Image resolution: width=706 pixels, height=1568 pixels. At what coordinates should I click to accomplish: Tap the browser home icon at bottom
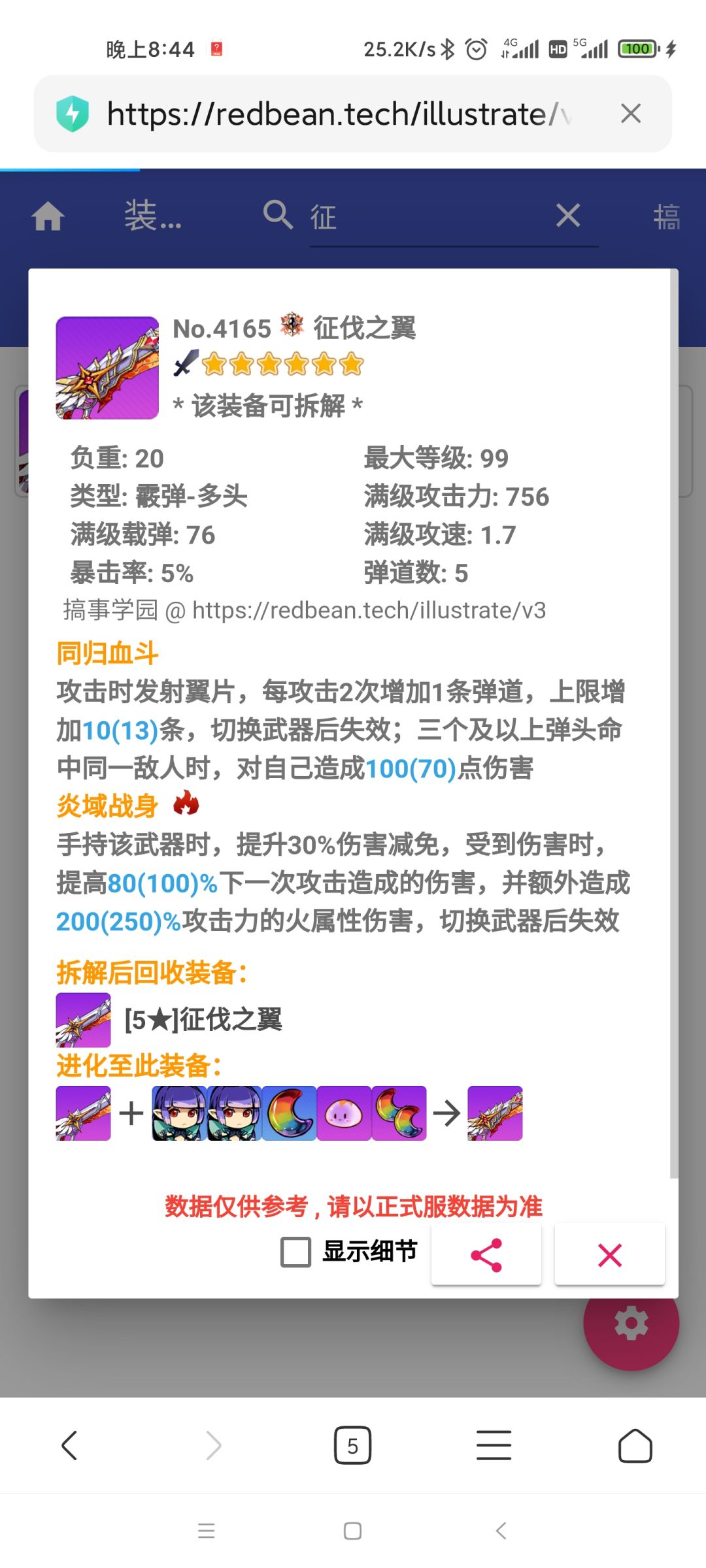(635, 1445)
